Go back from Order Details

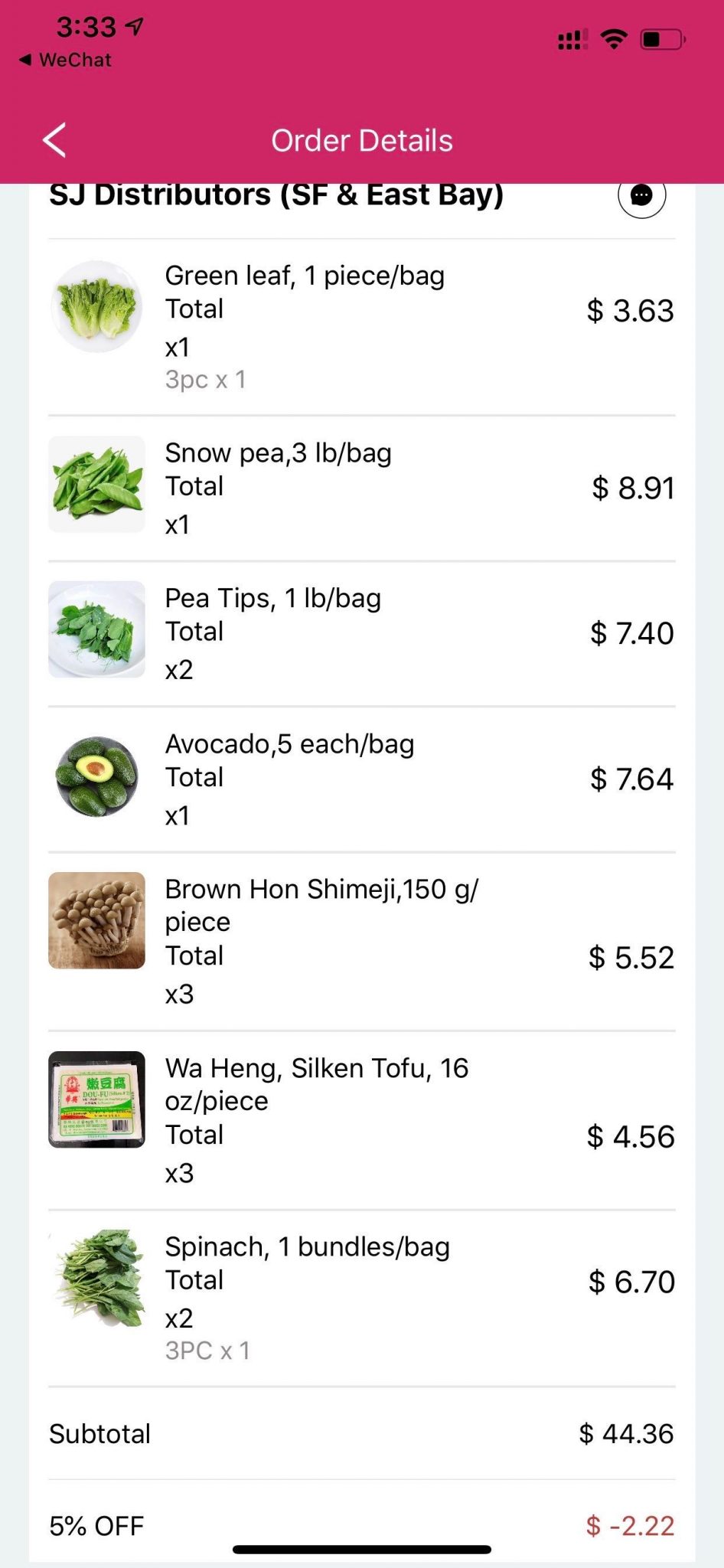point(54,140)
